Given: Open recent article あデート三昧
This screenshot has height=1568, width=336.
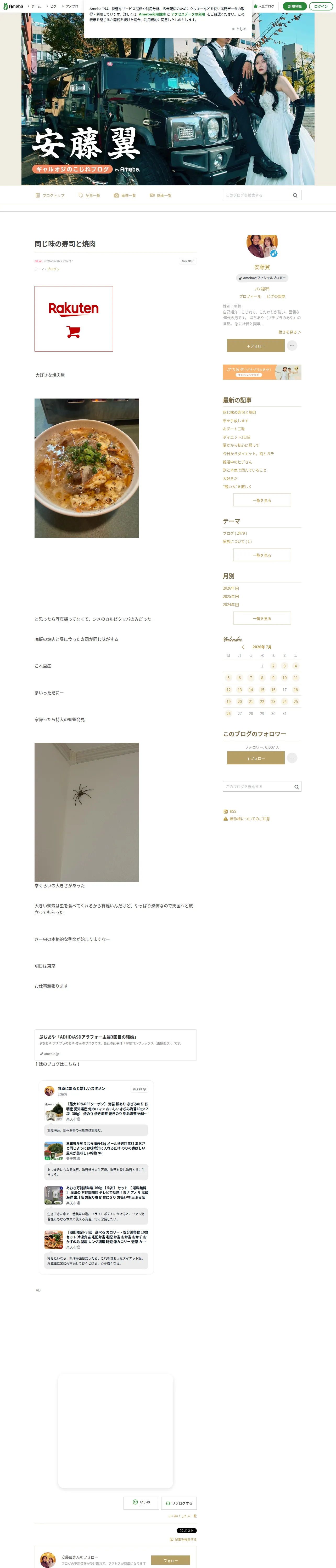Looking at the screenshot, I should pos(234,429).
